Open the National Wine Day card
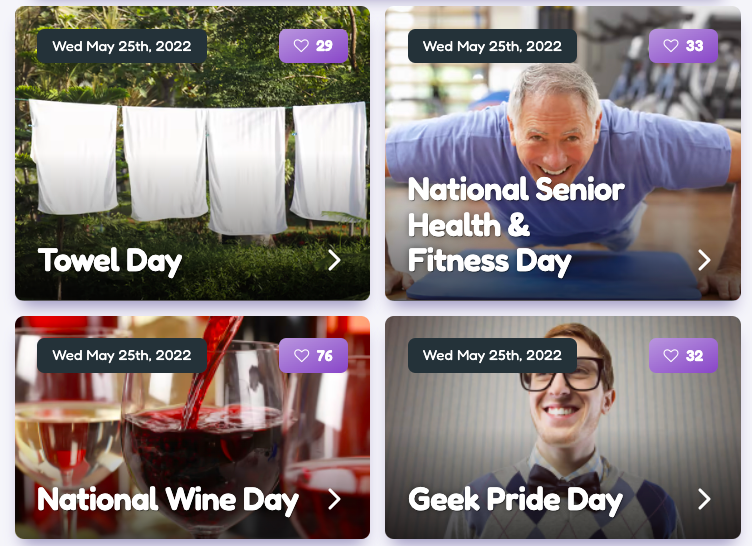This screenshot has width=752, height=546. point(334,499)
